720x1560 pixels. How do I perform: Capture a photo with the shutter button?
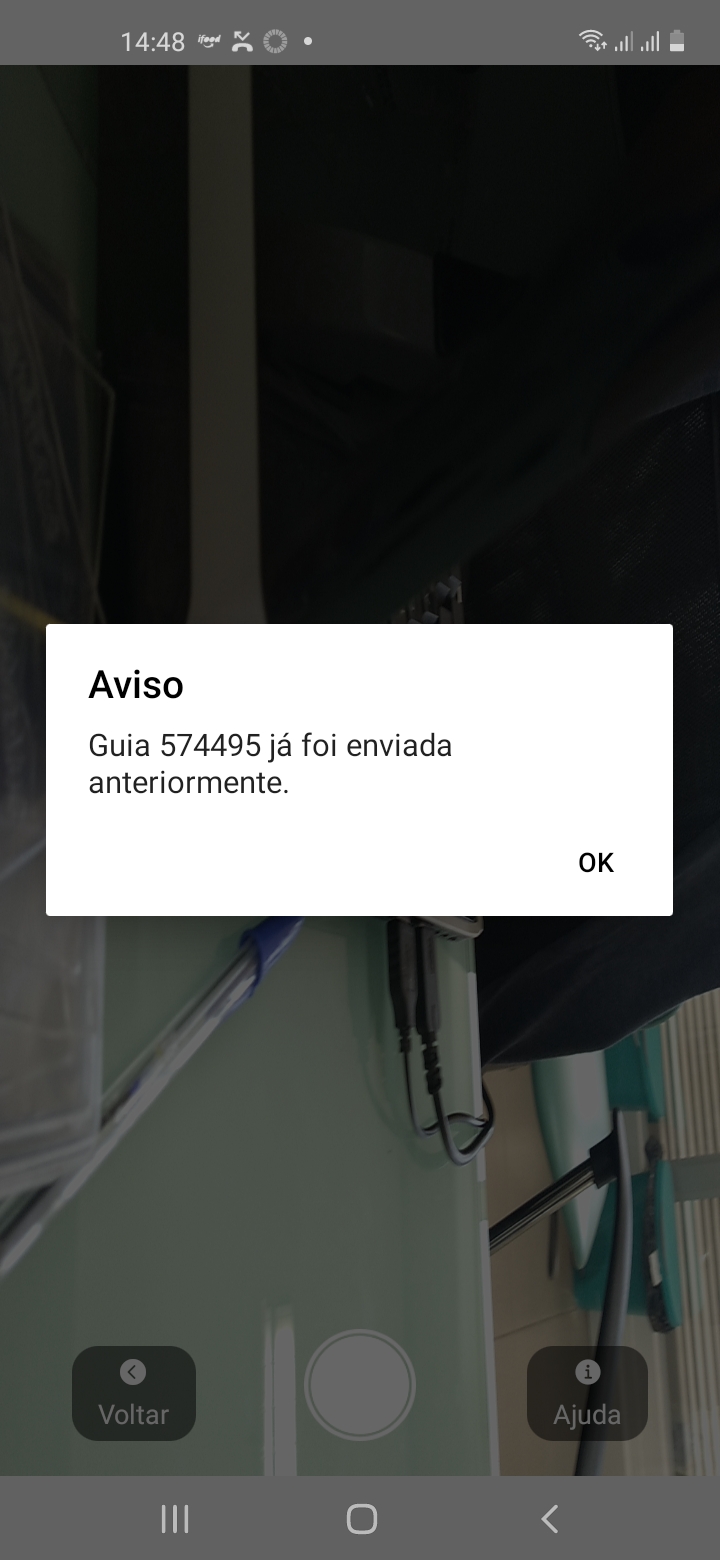click(x=360, y=1385)
